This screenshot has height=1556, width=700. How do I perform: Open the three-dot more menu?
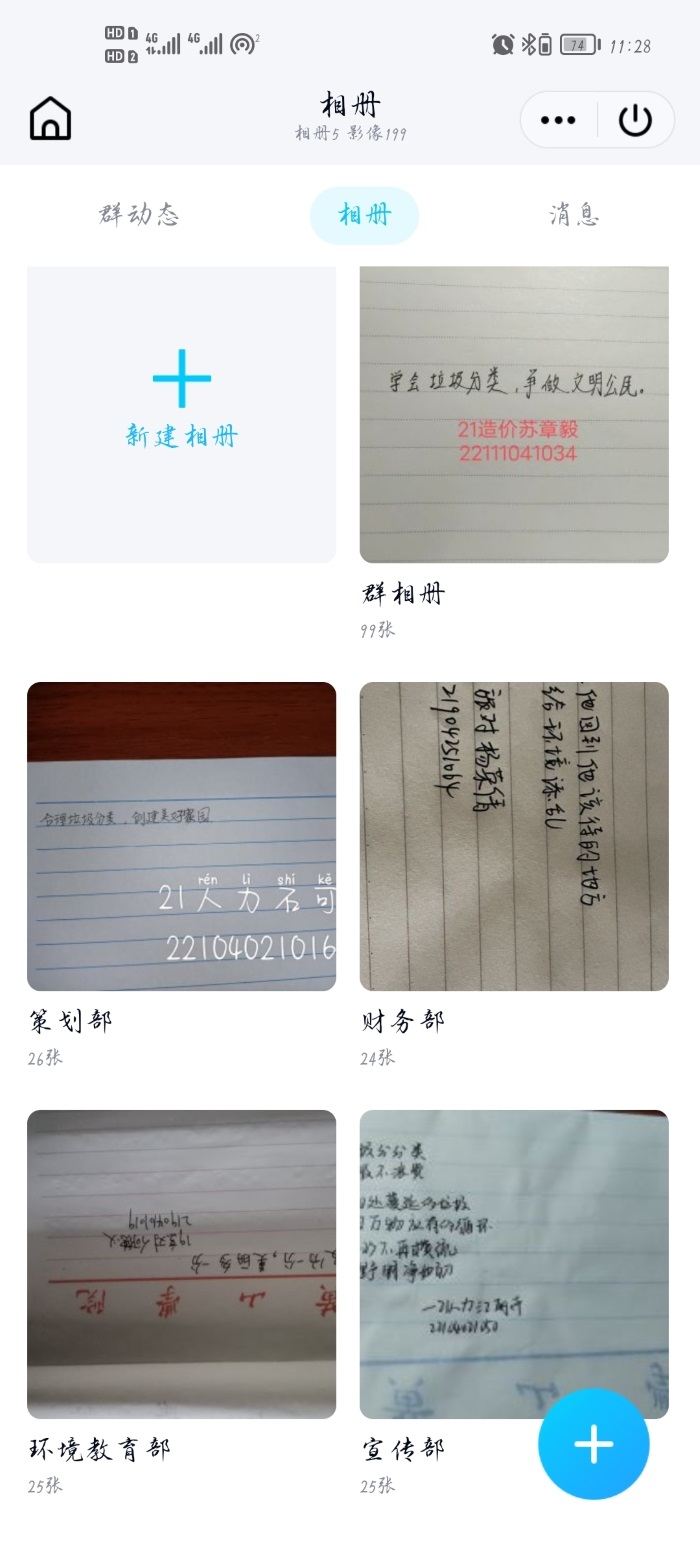[x=558, y=120]
